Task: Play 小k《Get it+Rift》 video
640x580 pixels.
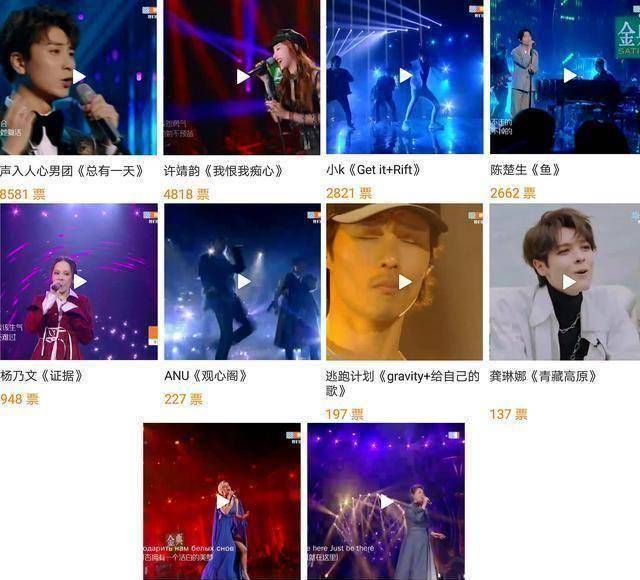Action: pyautogui.click(x=405, y=76)
